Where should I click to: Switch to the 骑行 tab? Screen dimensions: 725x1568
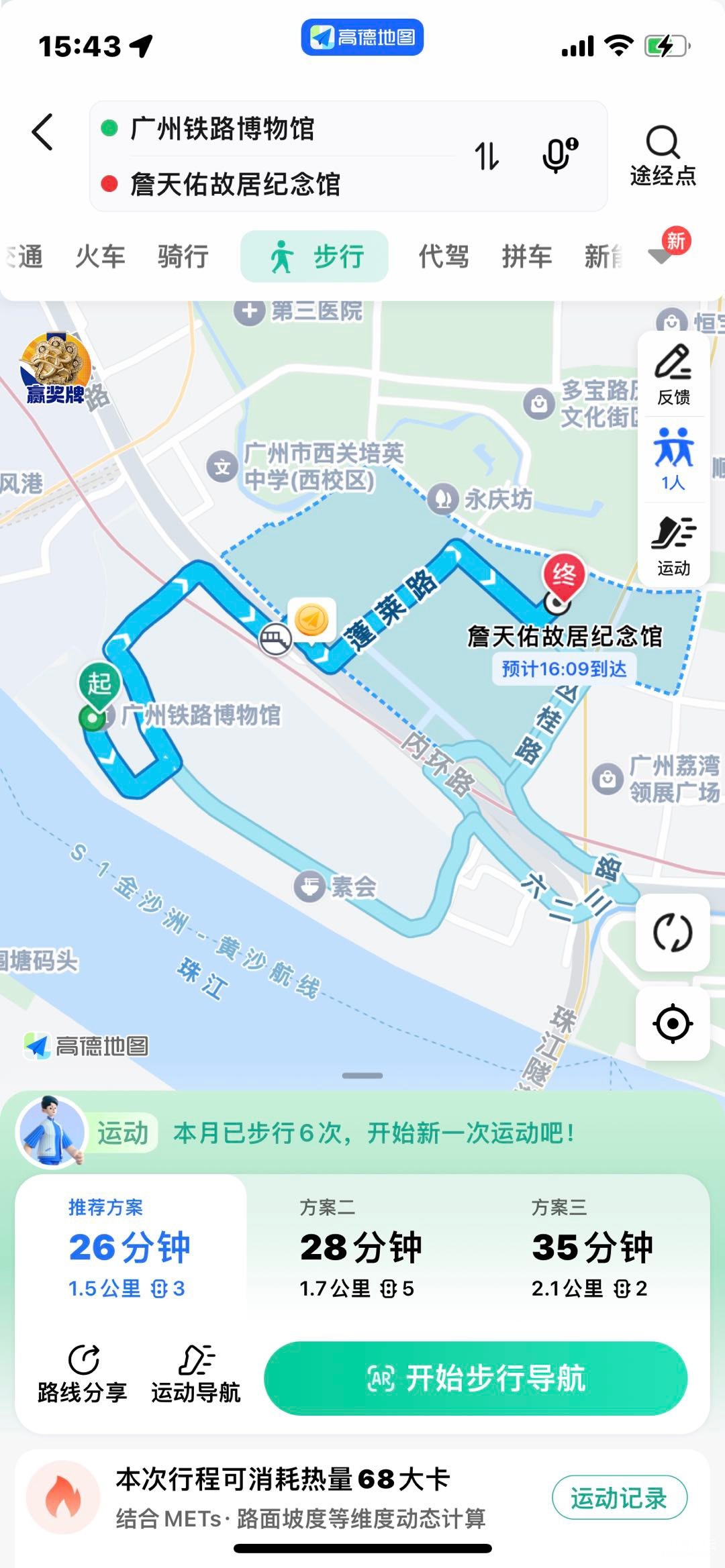183,256
